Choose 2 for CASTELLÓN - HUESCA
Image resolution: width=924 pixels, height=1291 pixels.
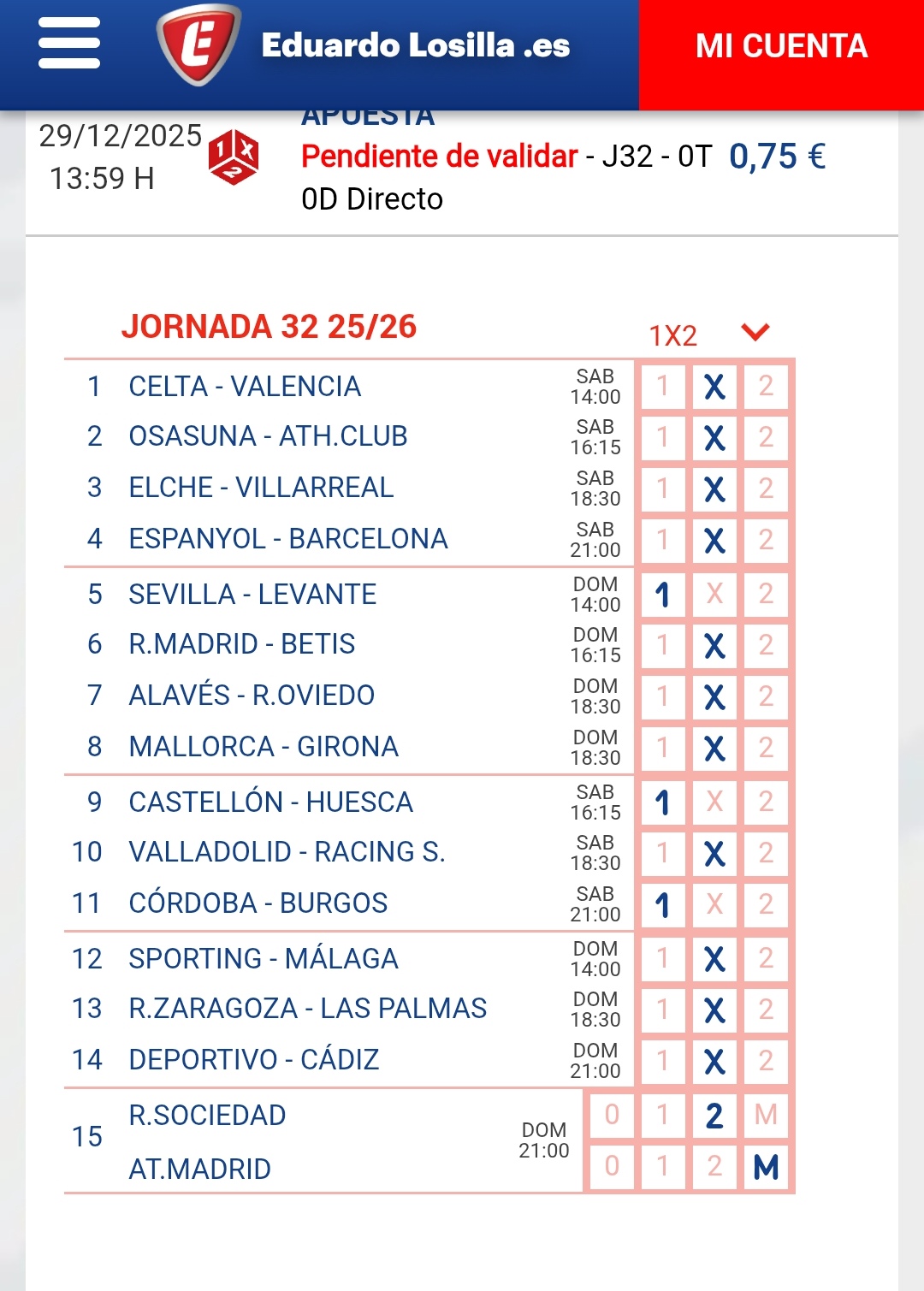(x=766, y=802)
